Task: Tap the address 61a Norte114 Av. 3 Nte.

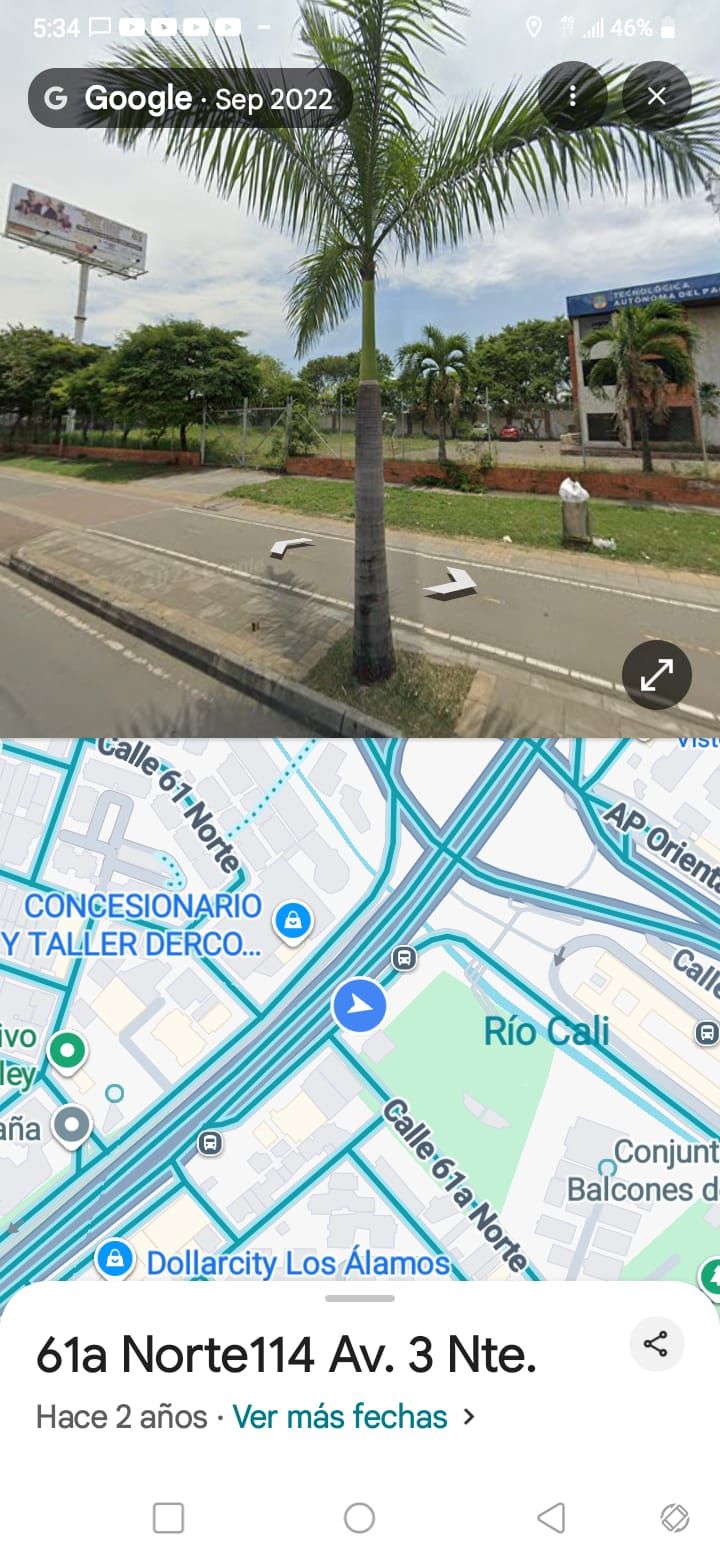Action: tap(287, 1357)
